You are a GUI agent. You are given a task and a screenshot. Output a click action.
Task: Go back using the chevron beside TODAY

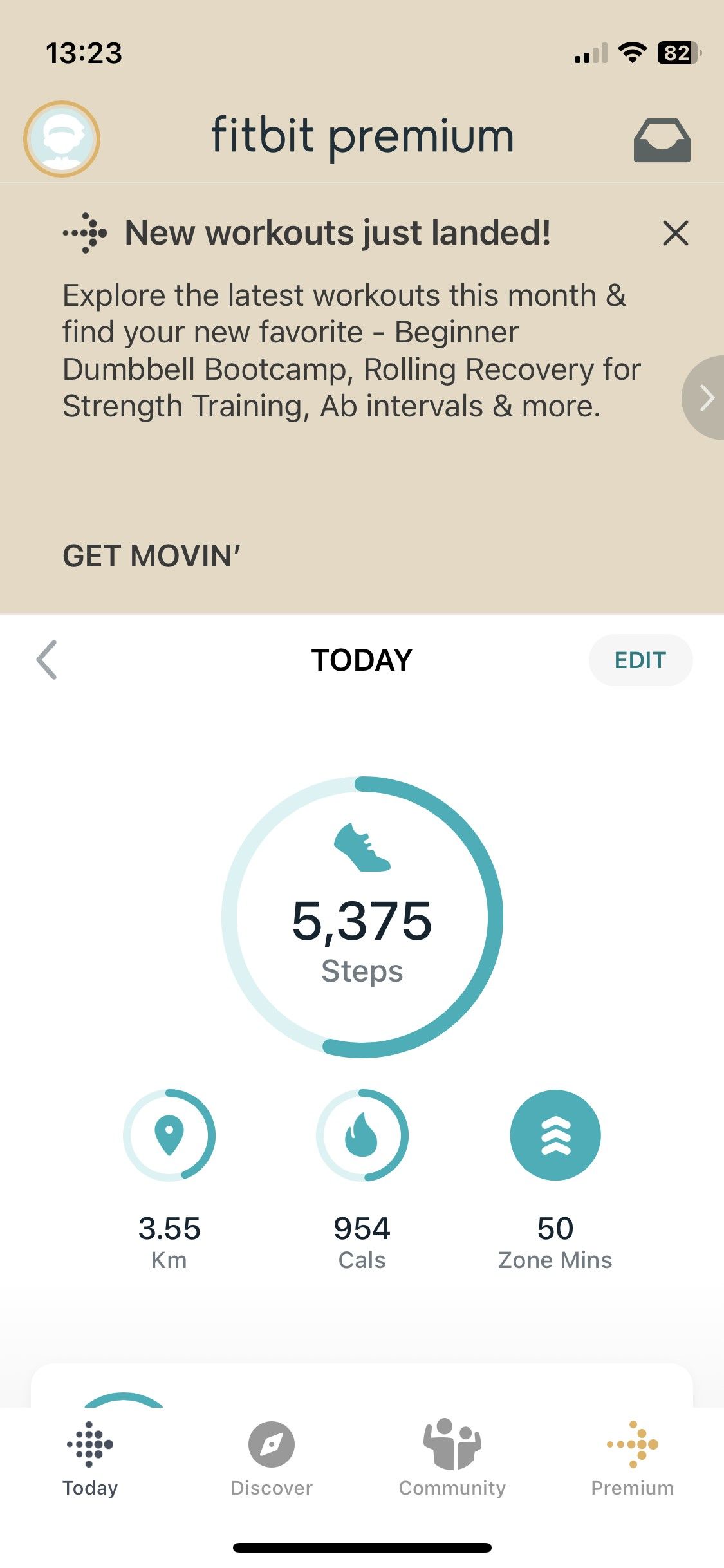click(x=46, y=659)
